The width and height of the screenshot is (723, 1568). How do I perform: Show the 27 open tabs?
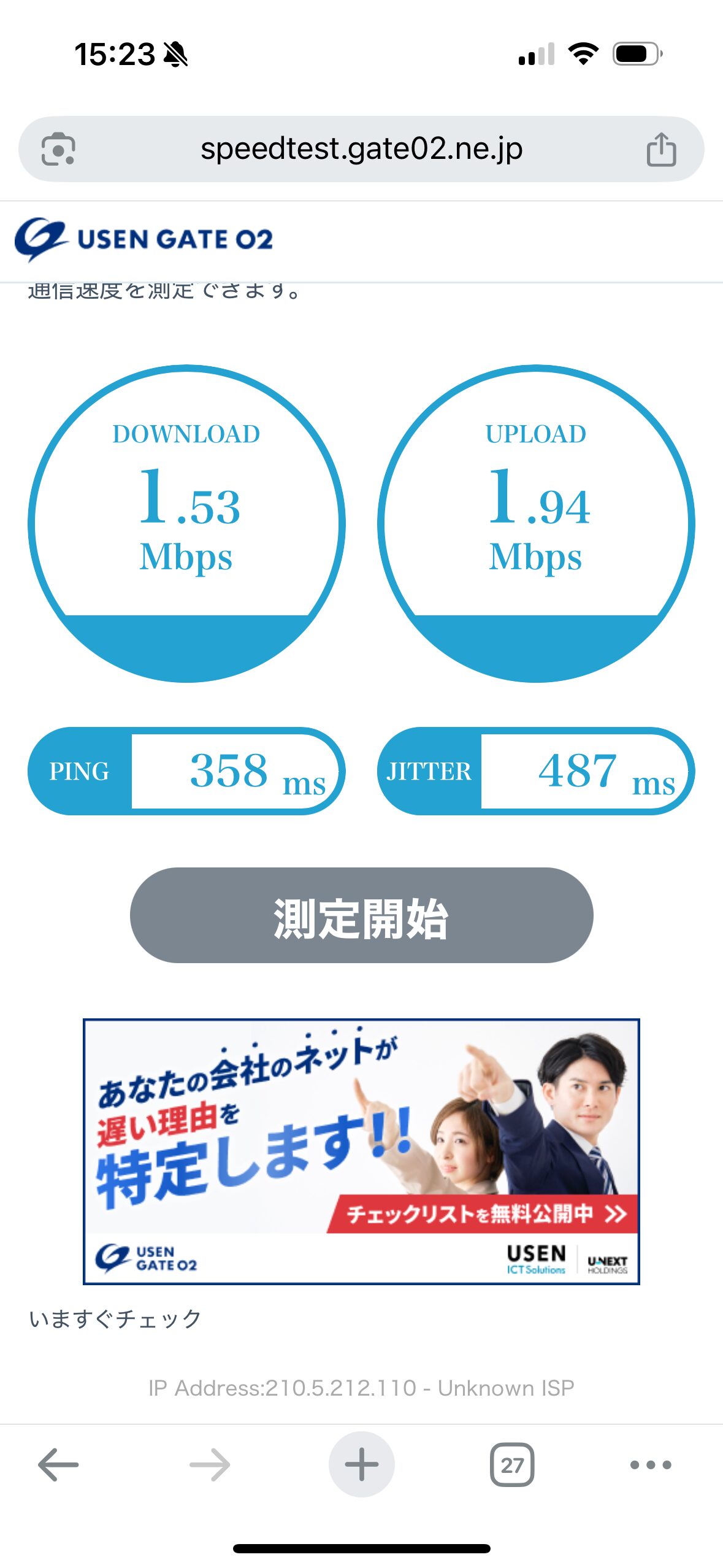pyautogui.click(x=512, y=1464)
